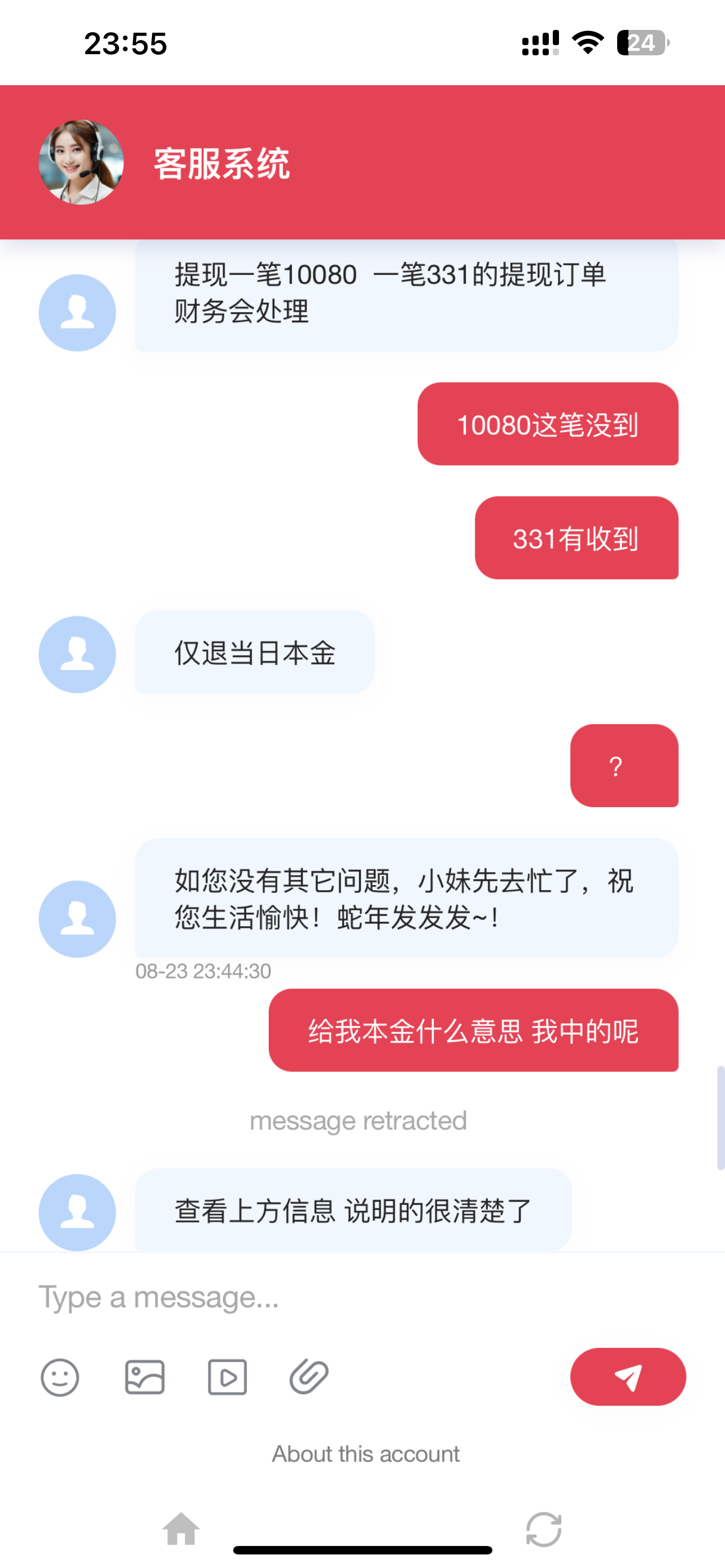
Task: Focus the Type a message field
Action: click(341, 1297)
